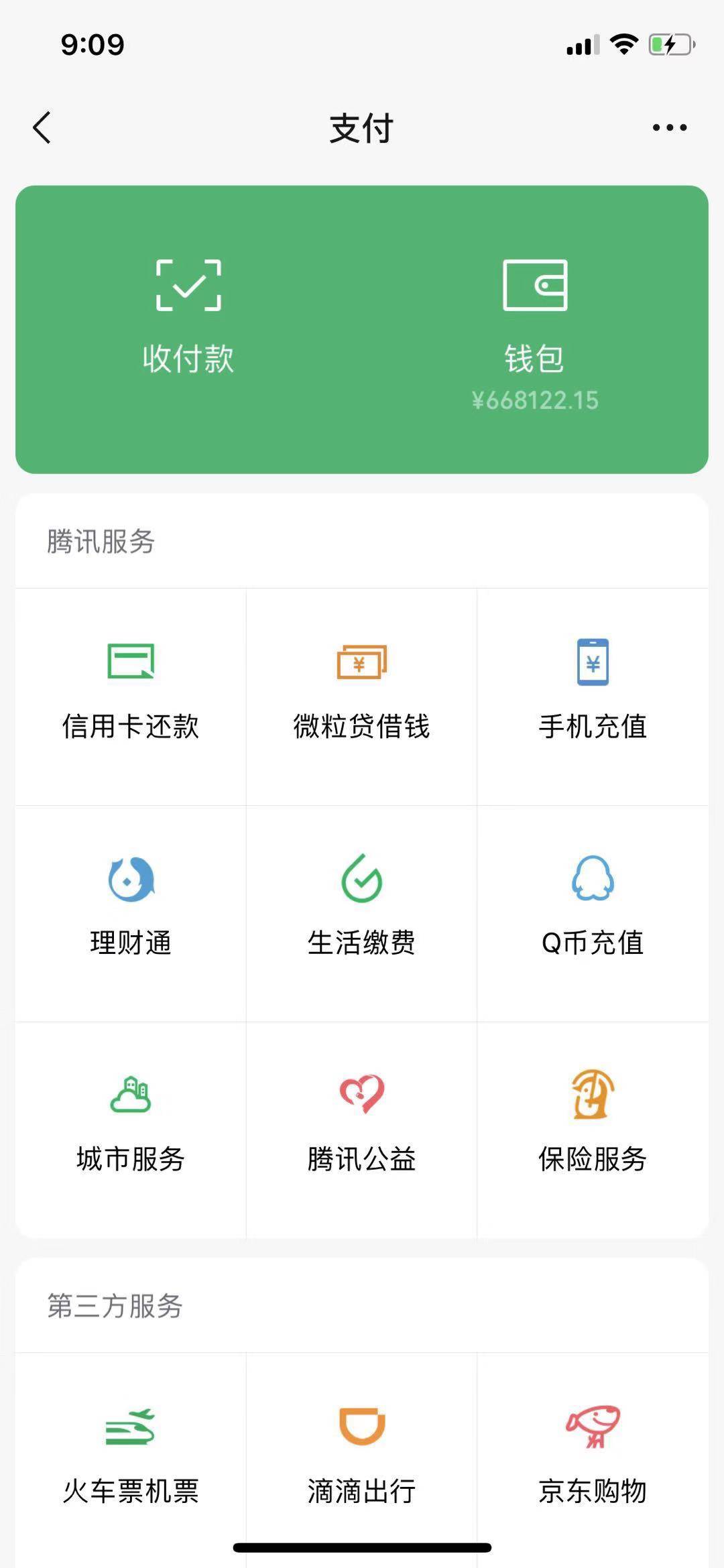
Task: Open 收付款 to pay or receive money
Action: tap(188, 316)
